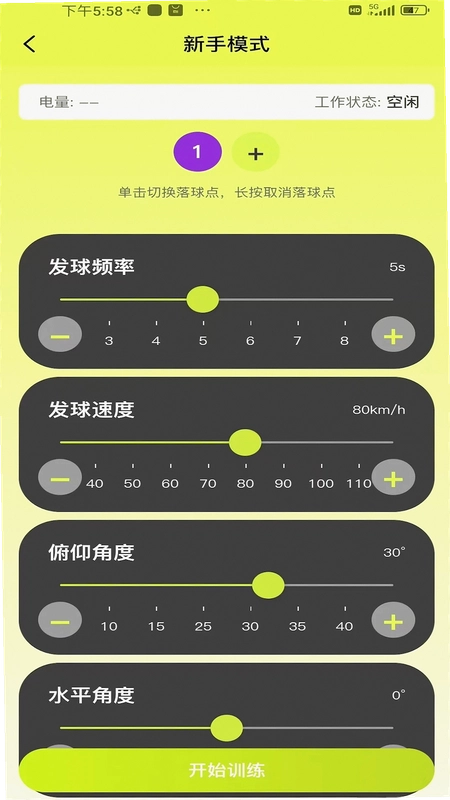
Task: Increase 发球频率 with the plus button
Action: [x=393, y=335]
